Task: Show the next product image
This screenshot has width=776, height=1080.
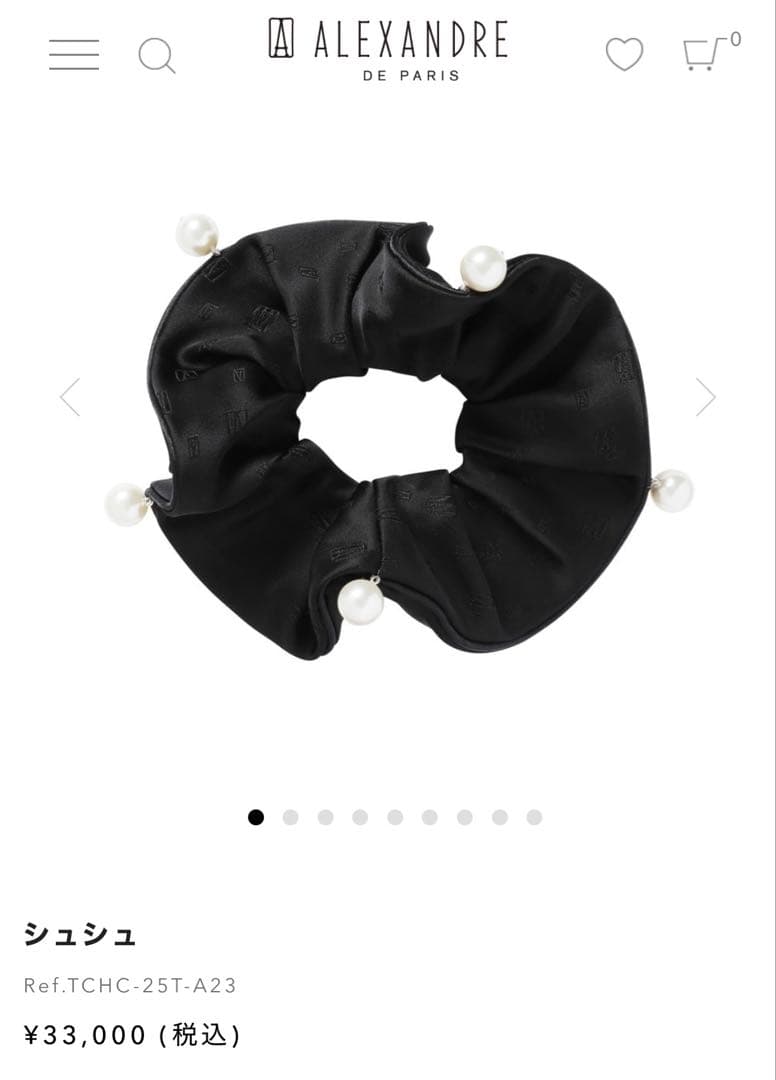Action: click(x=706, y=397)
